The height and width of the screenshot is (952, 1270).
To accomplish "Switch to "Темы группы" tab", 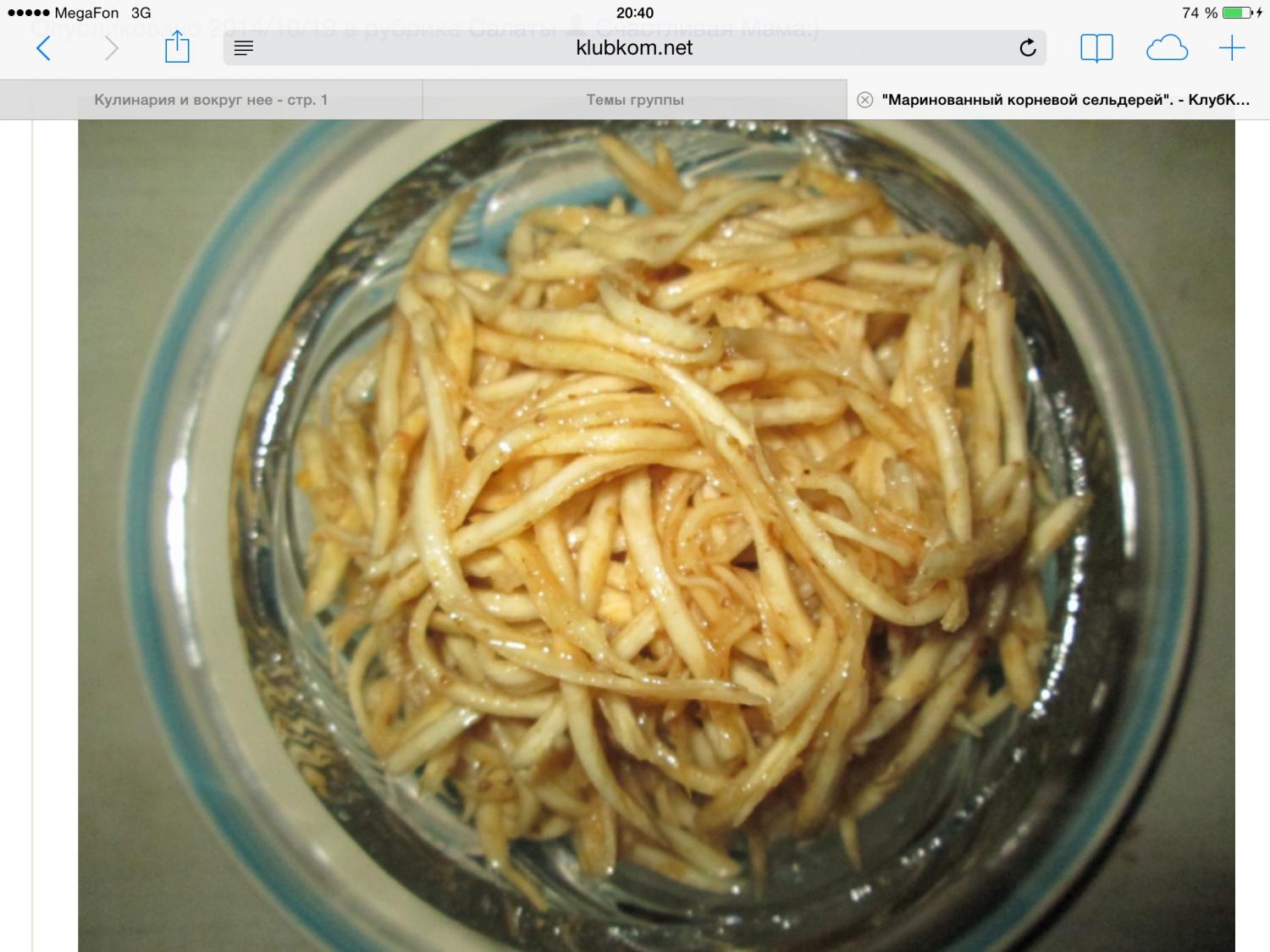I will [x=635, y=100].
